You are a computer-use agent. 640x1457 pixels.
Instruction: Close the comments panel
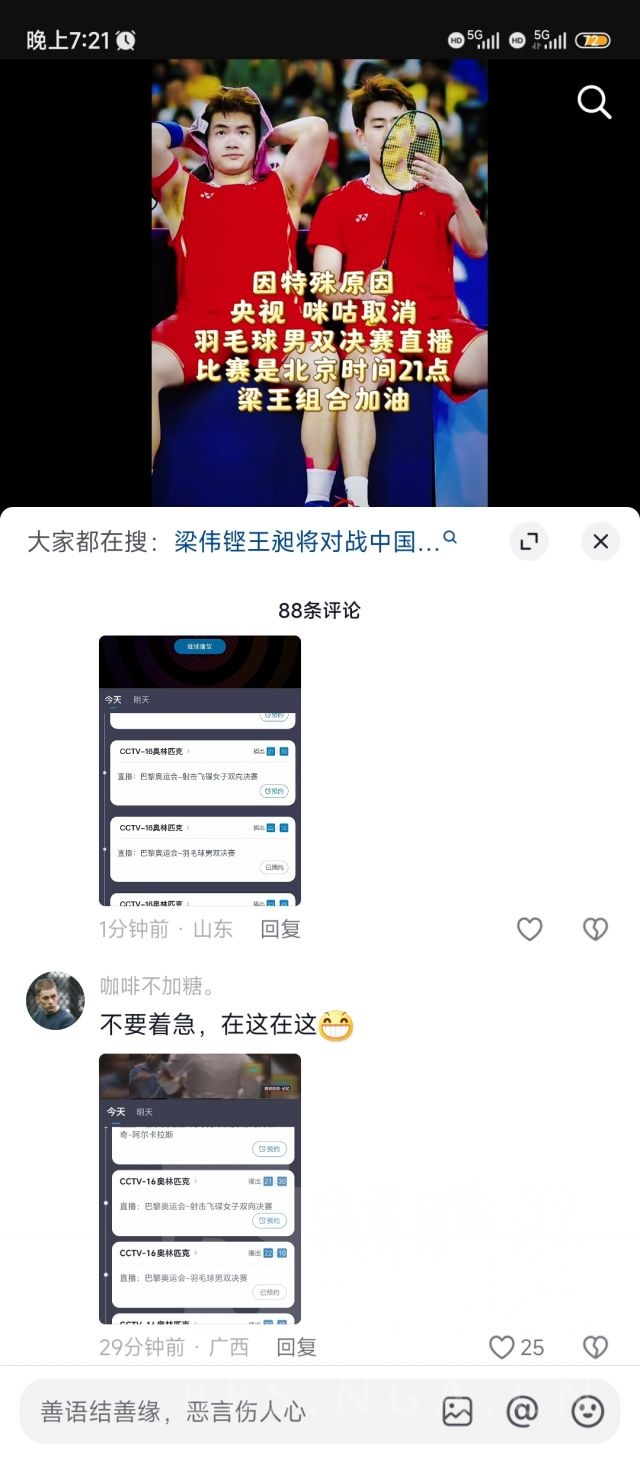(600, 542)
